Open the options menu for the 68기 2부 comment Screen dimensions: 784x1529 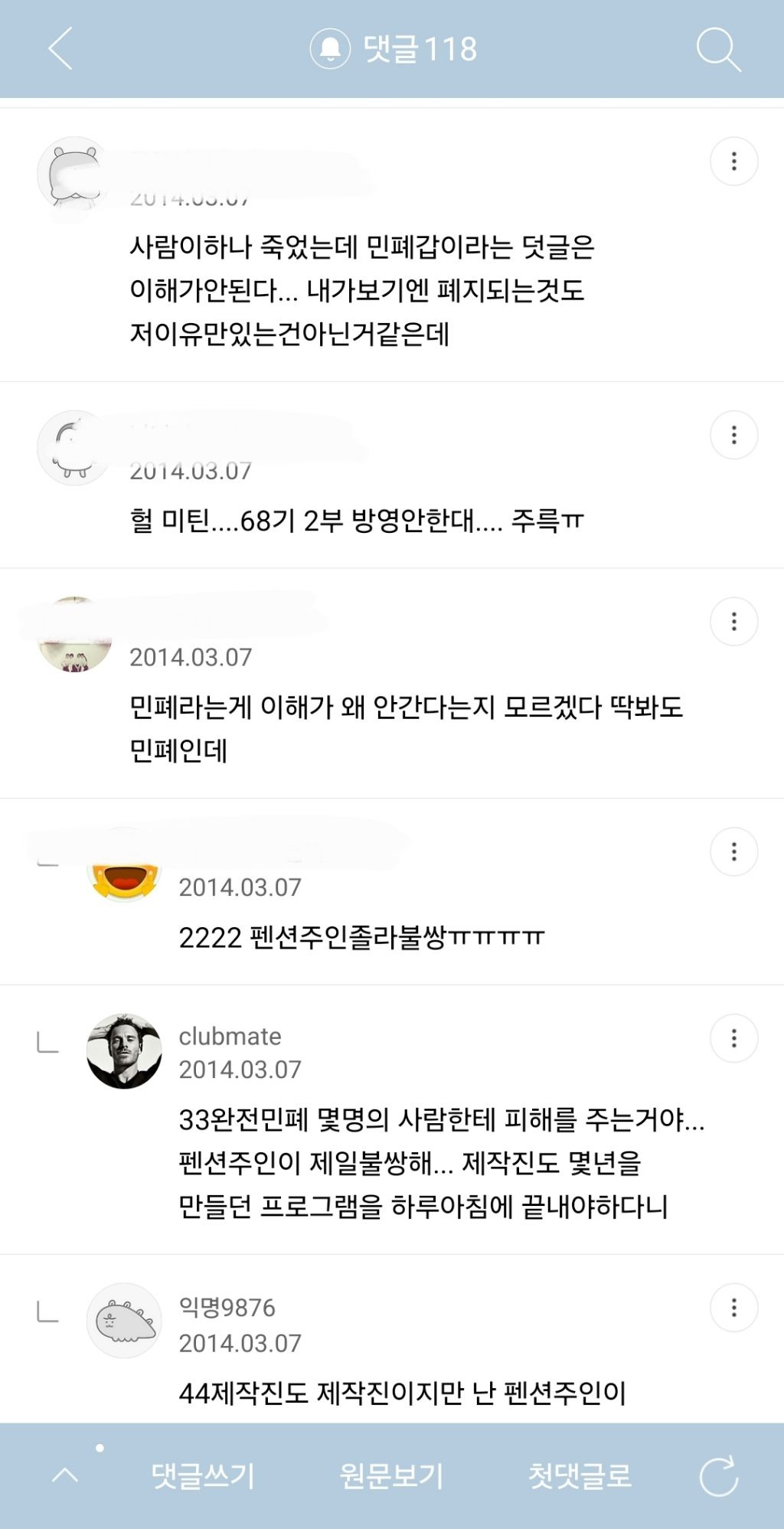(733, 435)
